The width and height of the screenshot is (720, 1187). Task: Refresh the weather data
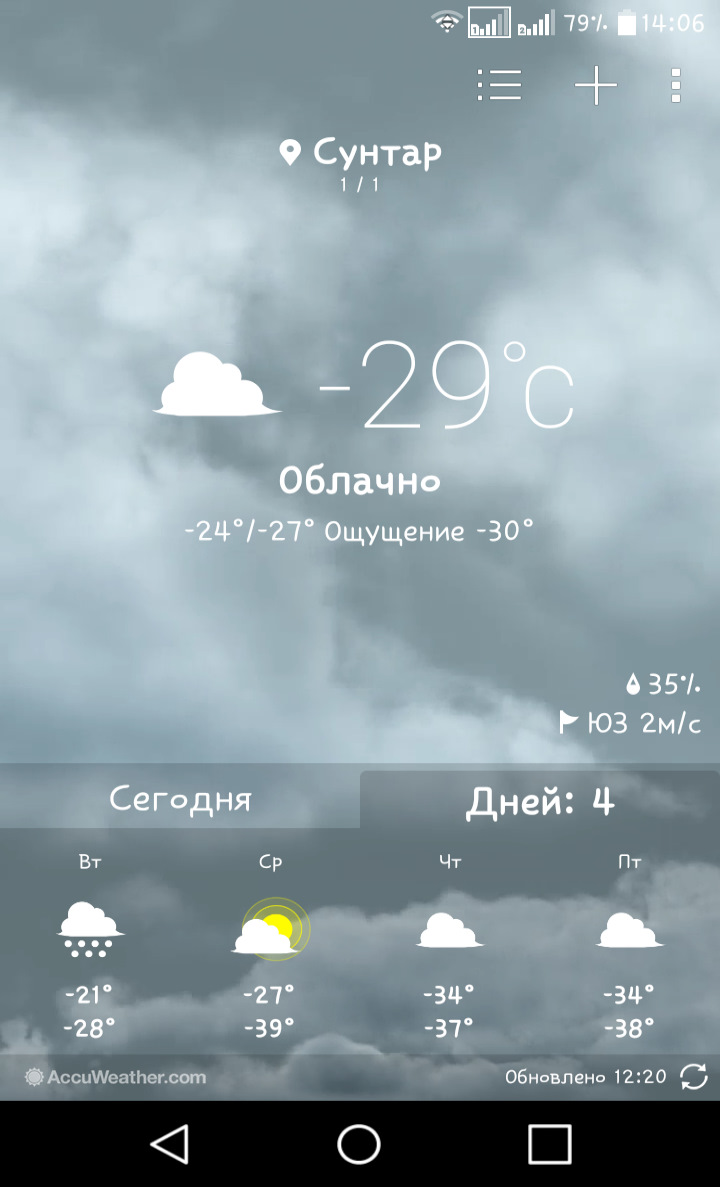click(693, 1077)
